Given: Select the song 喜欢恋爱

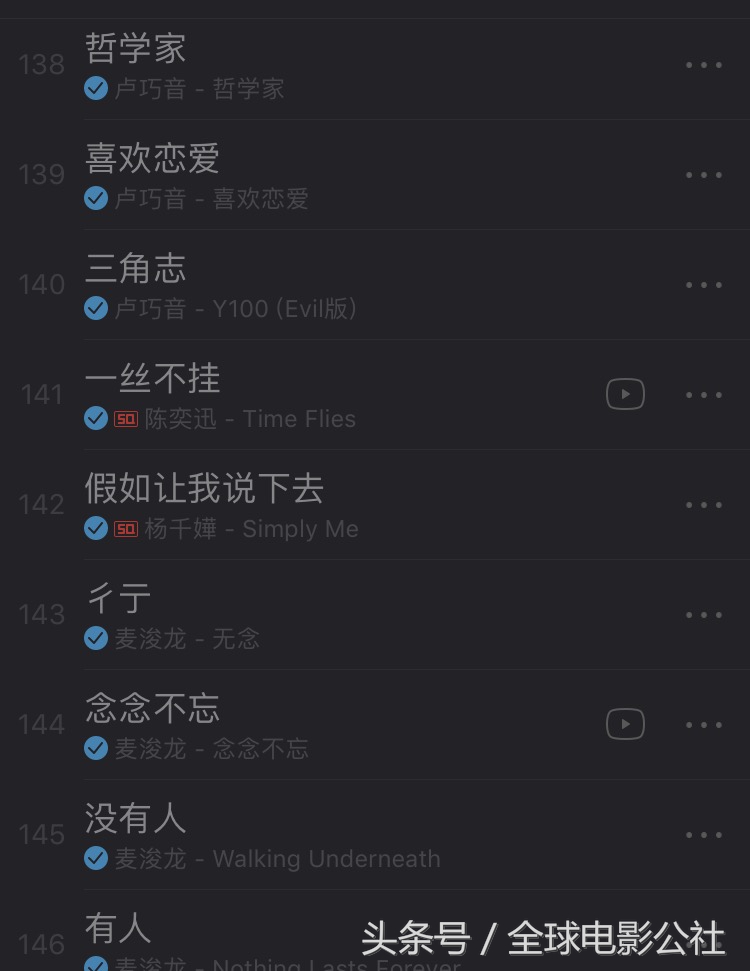Looking at the screenshot, I should pos(150,158).
